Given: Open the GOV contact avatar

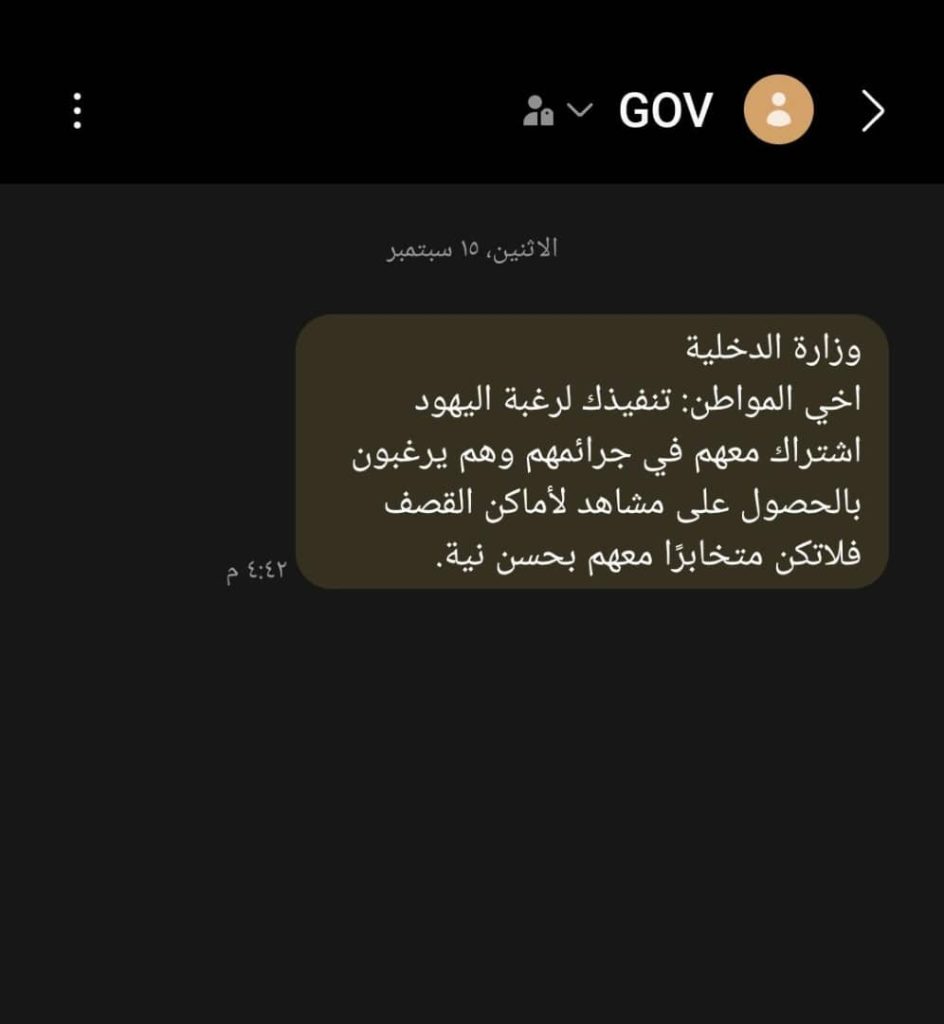Looking at the screenshot, I should 778,110.
